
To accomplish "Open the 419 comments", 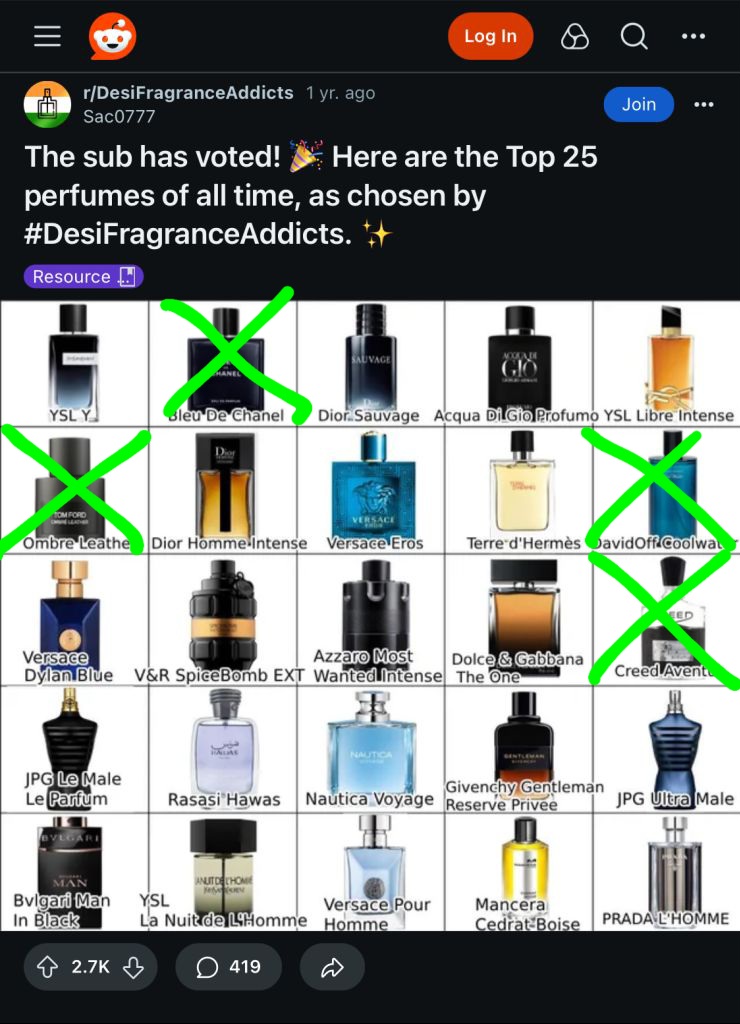I will [229, 967].
